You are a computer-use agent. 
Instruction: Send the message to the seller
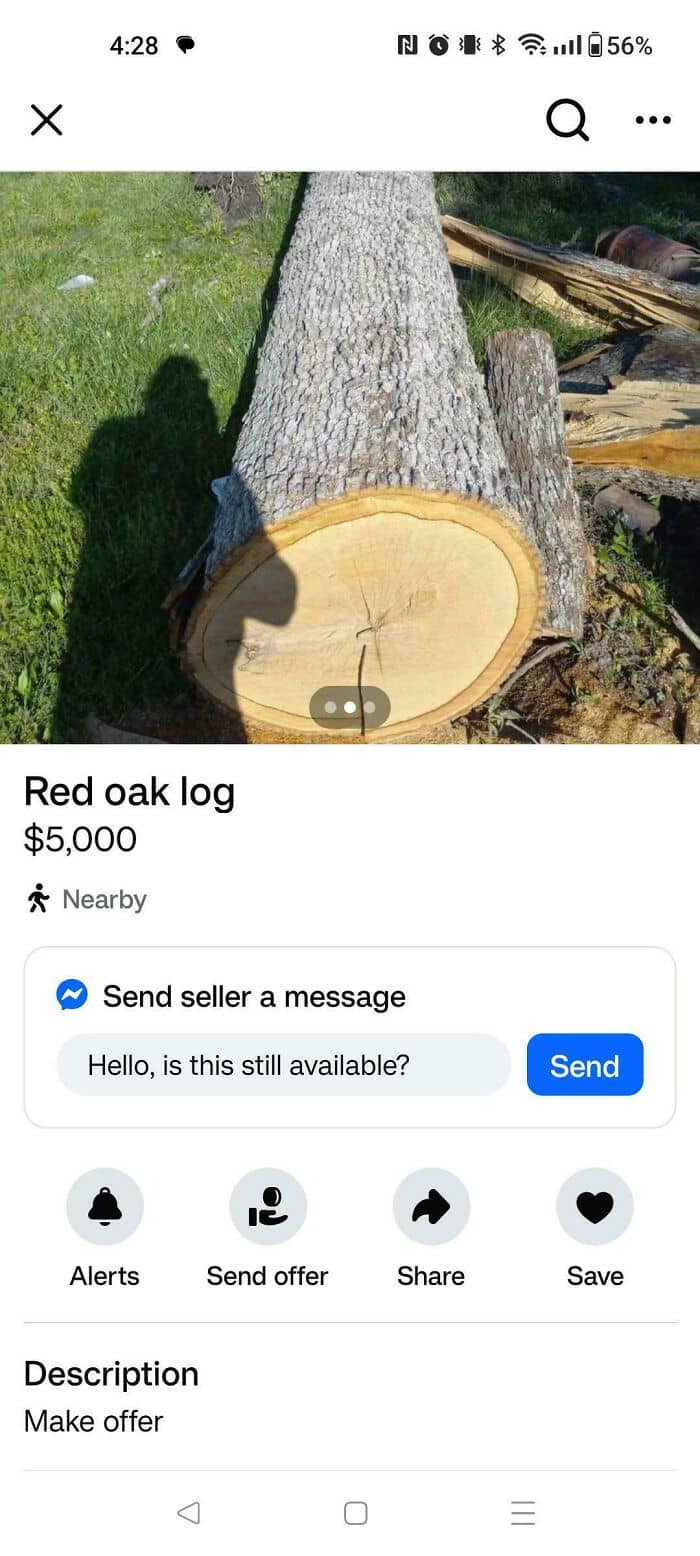tap(584, 1065)
